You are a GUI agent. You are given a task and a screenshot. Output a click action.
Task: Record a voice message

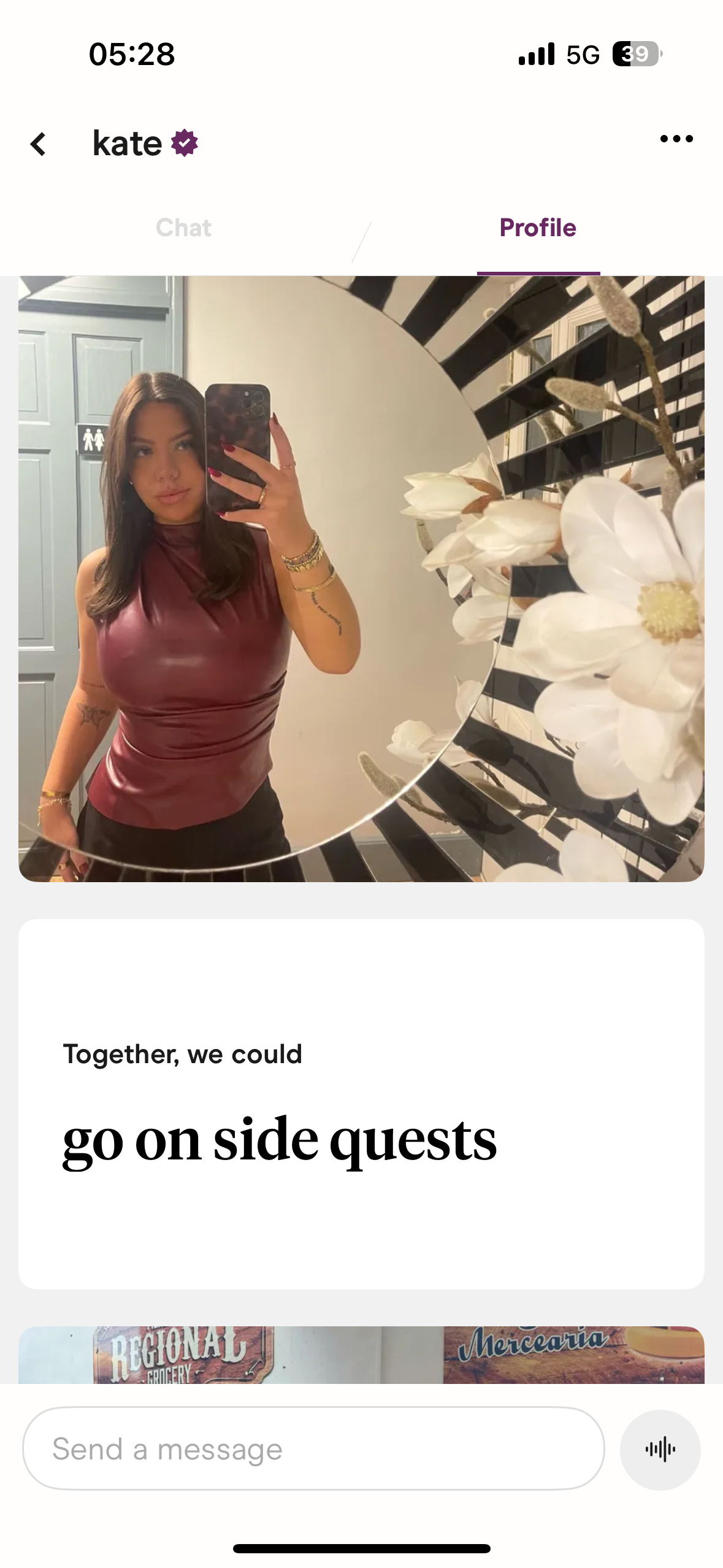tap(660, 1450)
